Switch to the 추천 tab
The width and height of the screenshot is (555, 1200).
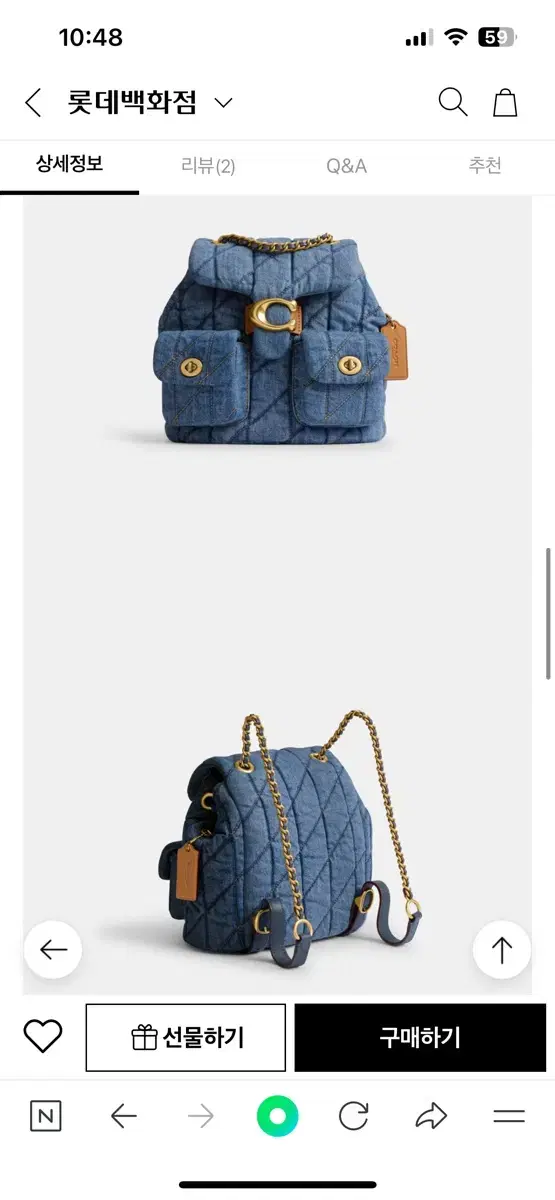coord(485,166)
